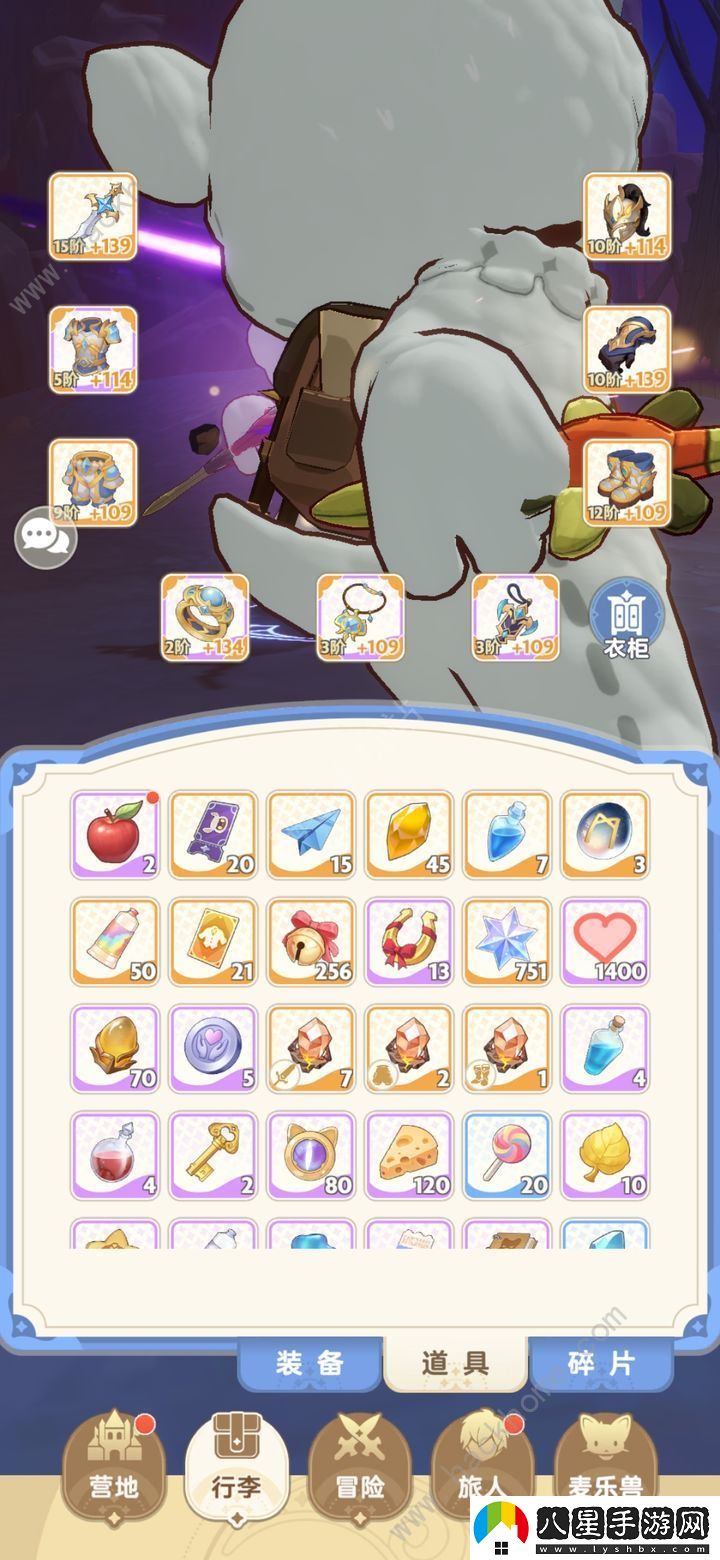Select the paper airplane item

pyautogui.click(x=311, y=835)
